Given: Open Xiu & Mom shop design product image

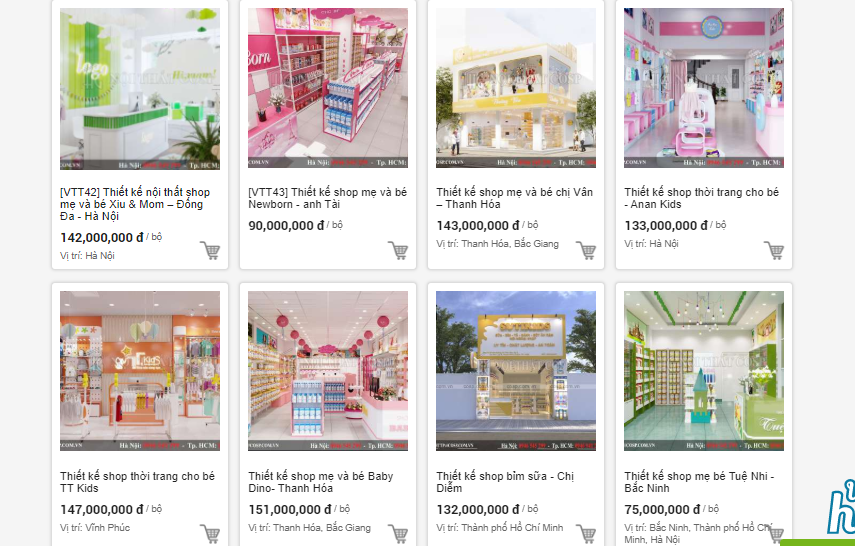Looking at the screenshot, I should (140, 88).
